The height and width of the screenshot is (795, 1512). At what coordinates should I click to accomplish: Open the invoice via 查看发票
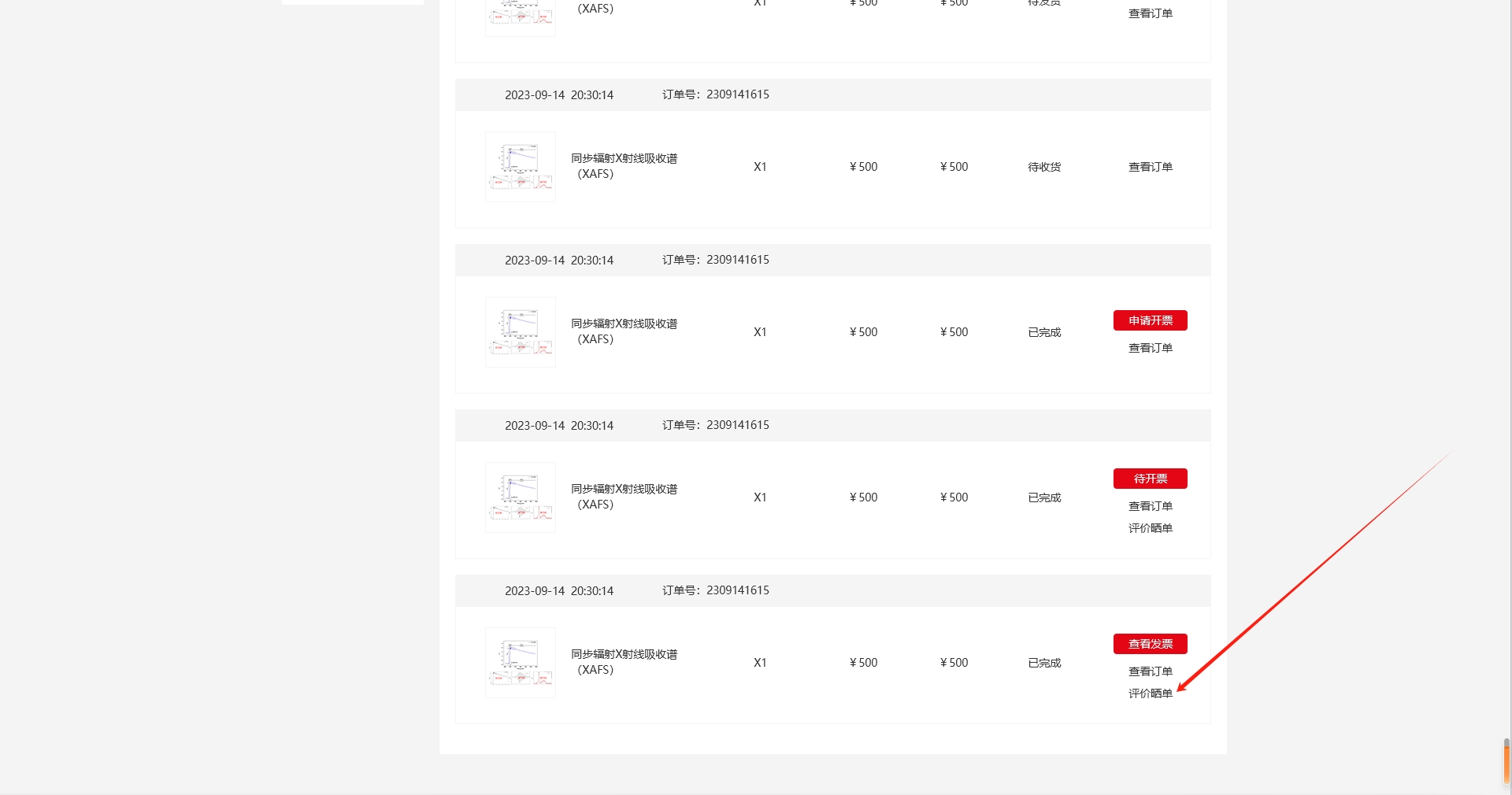point(1150,644)
